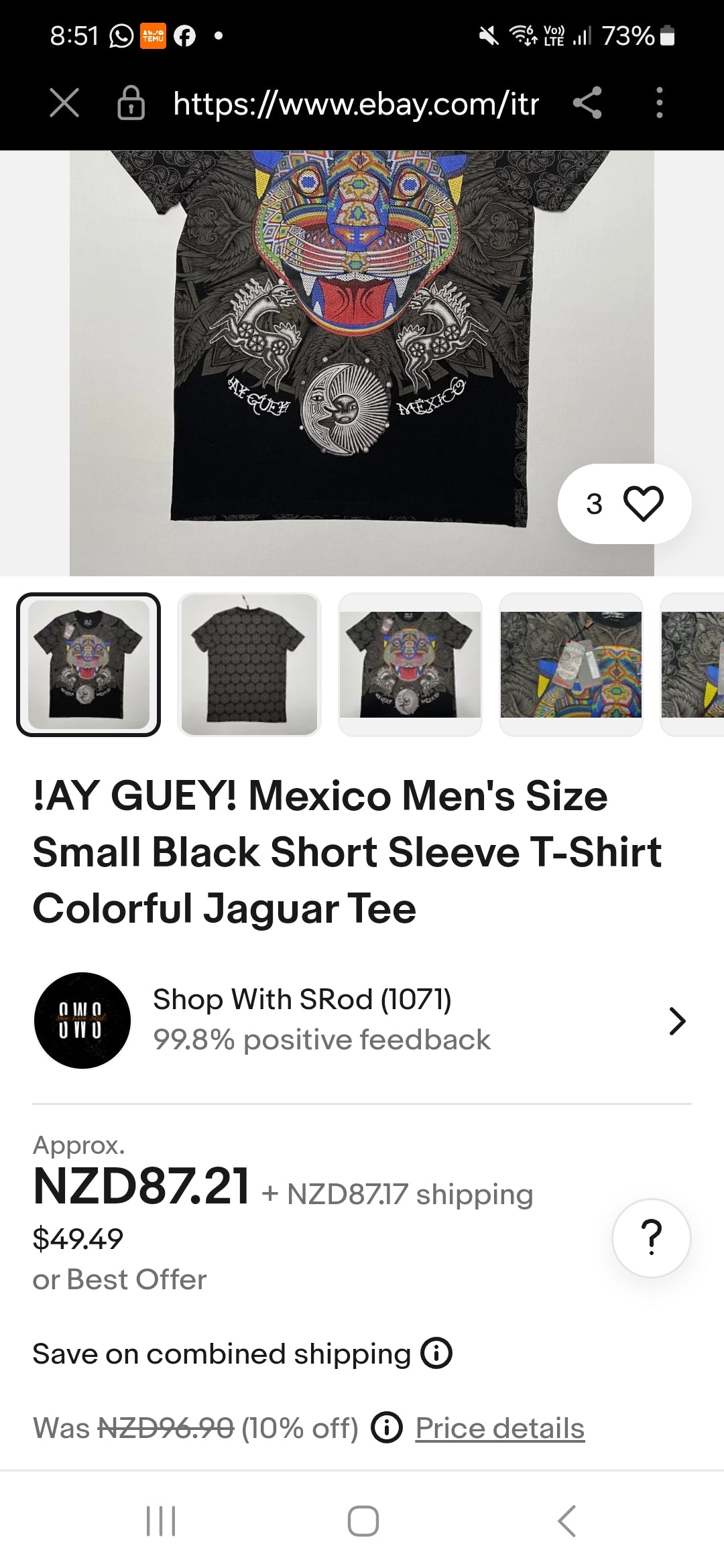724x1568 pixels.
Task: Open the Price details link
Action: click(500, 1428)
